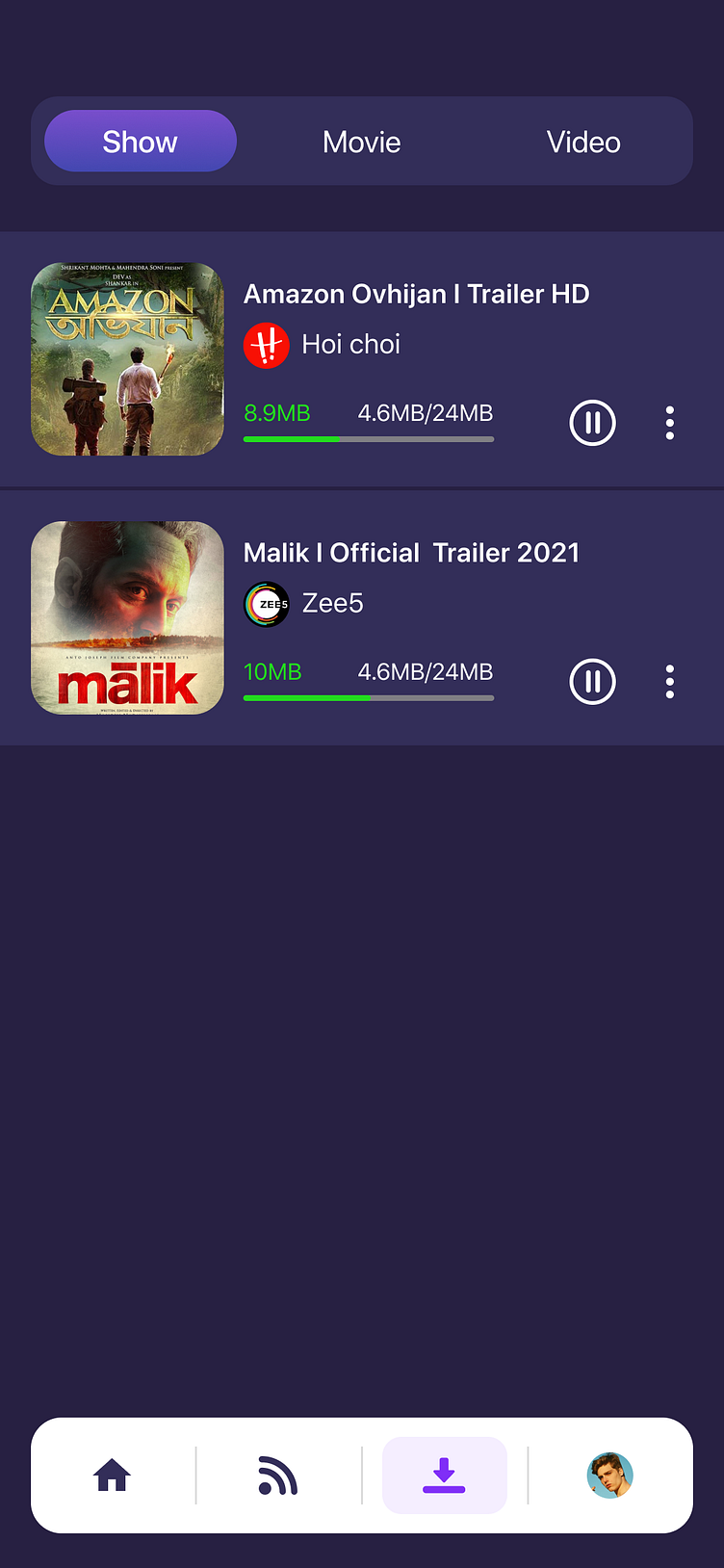Open more options for Amazon Ovhijan trailer
This screenshot has height=1568, width=724.
coord(670,423)
